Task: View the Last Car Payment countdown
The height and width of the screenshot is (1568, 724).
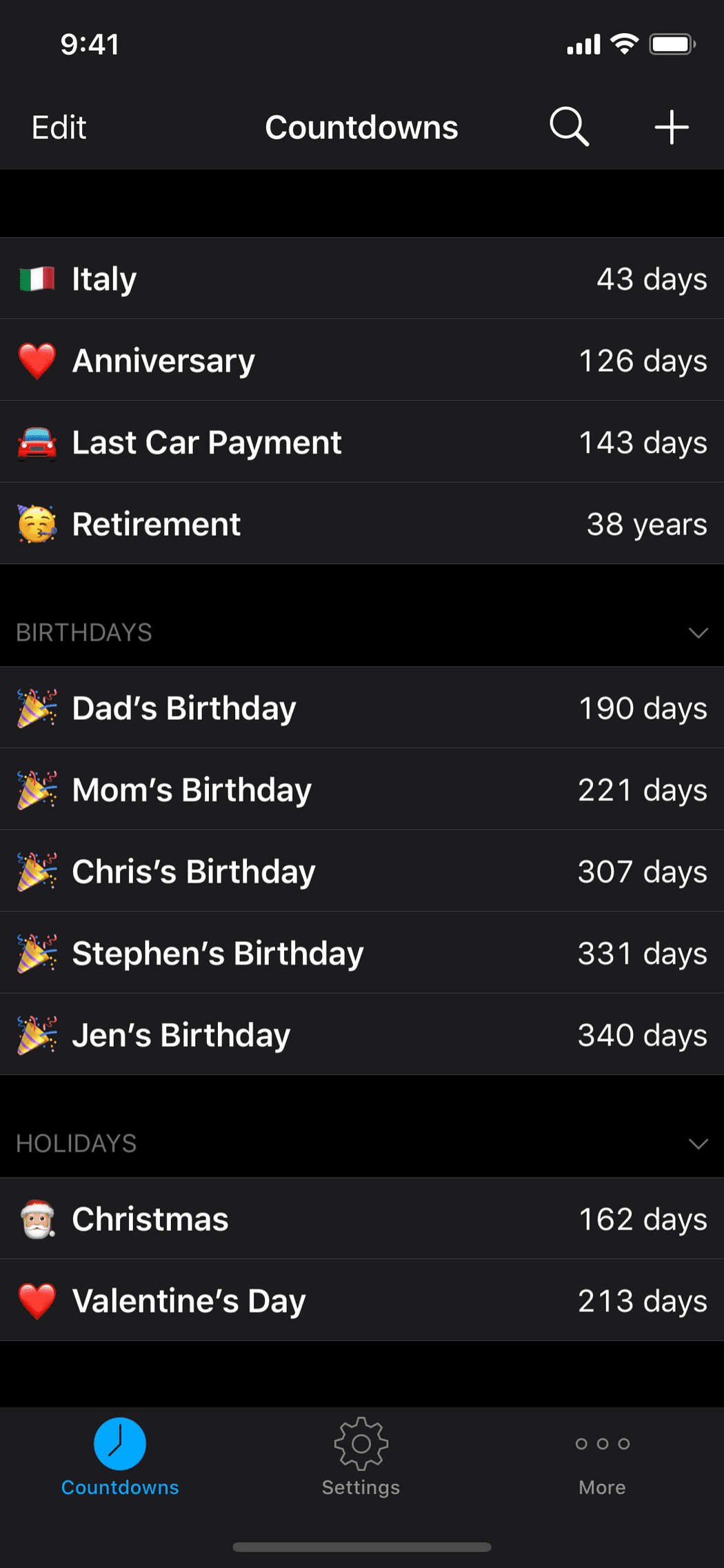Action: tap(362, 441)
